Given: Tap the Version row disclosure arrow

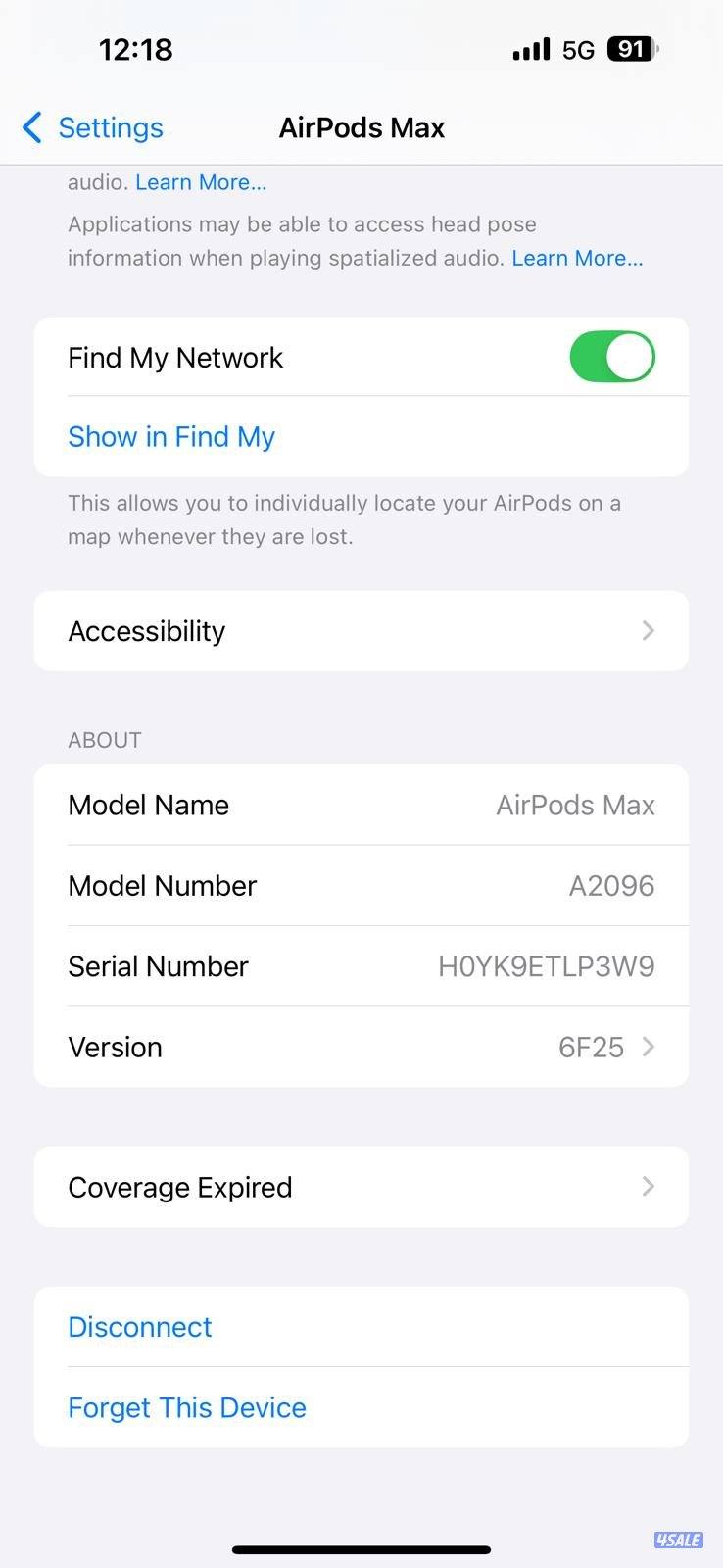Looking at the screenshot, I should click(648, 1047).
